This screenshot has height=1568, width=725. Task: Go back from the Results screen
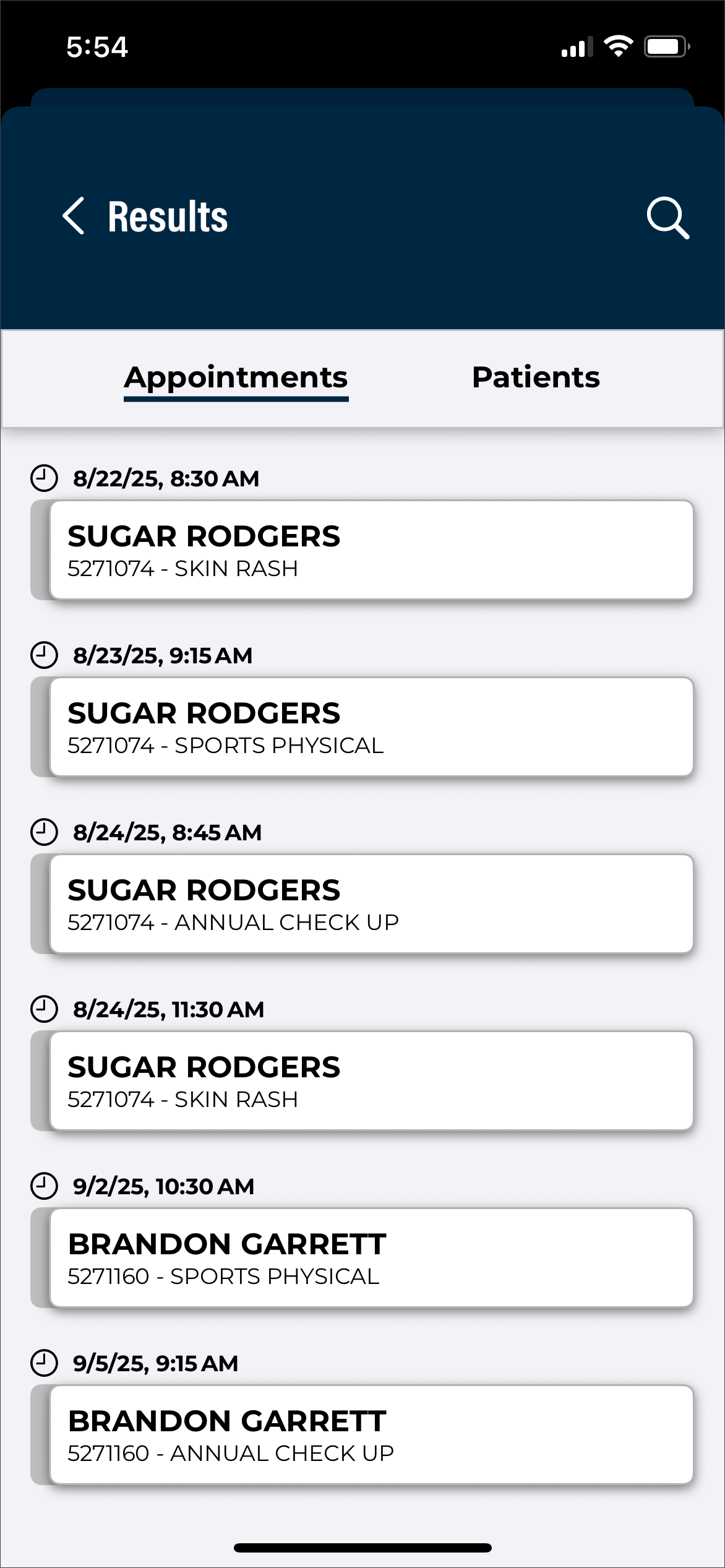(74, 217)
